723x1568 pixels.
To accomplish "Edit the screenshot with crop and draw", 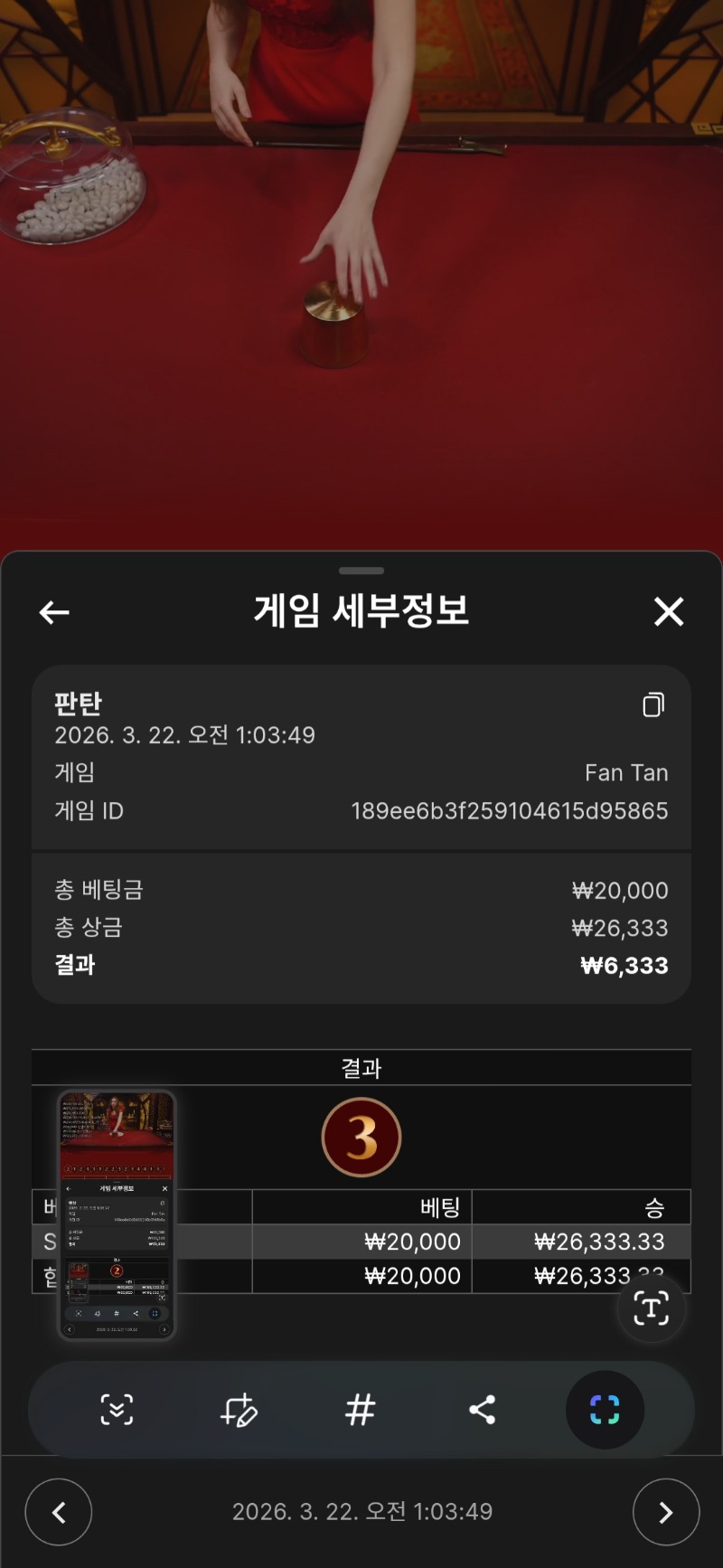I will coord(239,1410).
